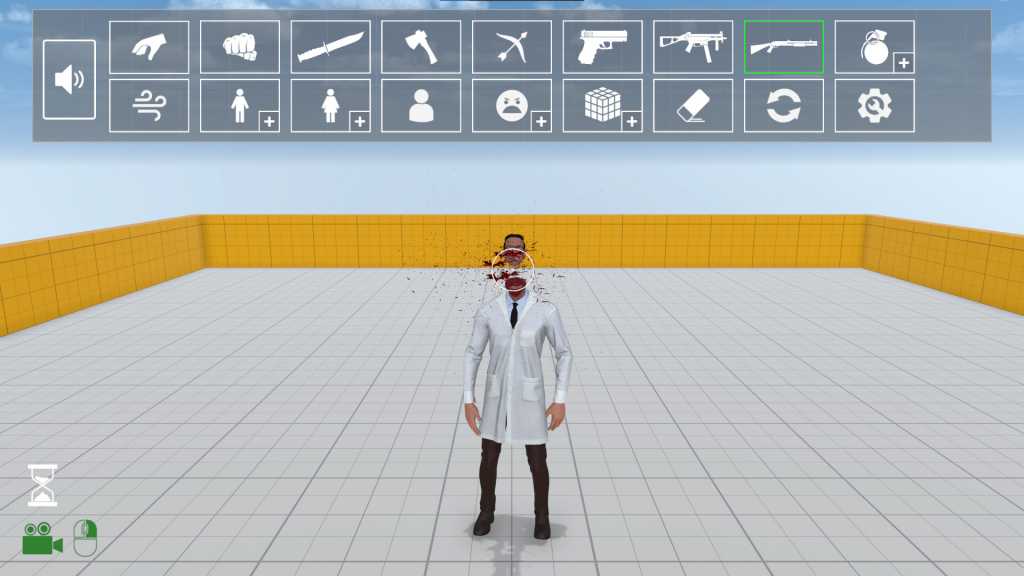Open the settings gear
The height and width of the screenshot is (576, 1024).
coord(875,105)
